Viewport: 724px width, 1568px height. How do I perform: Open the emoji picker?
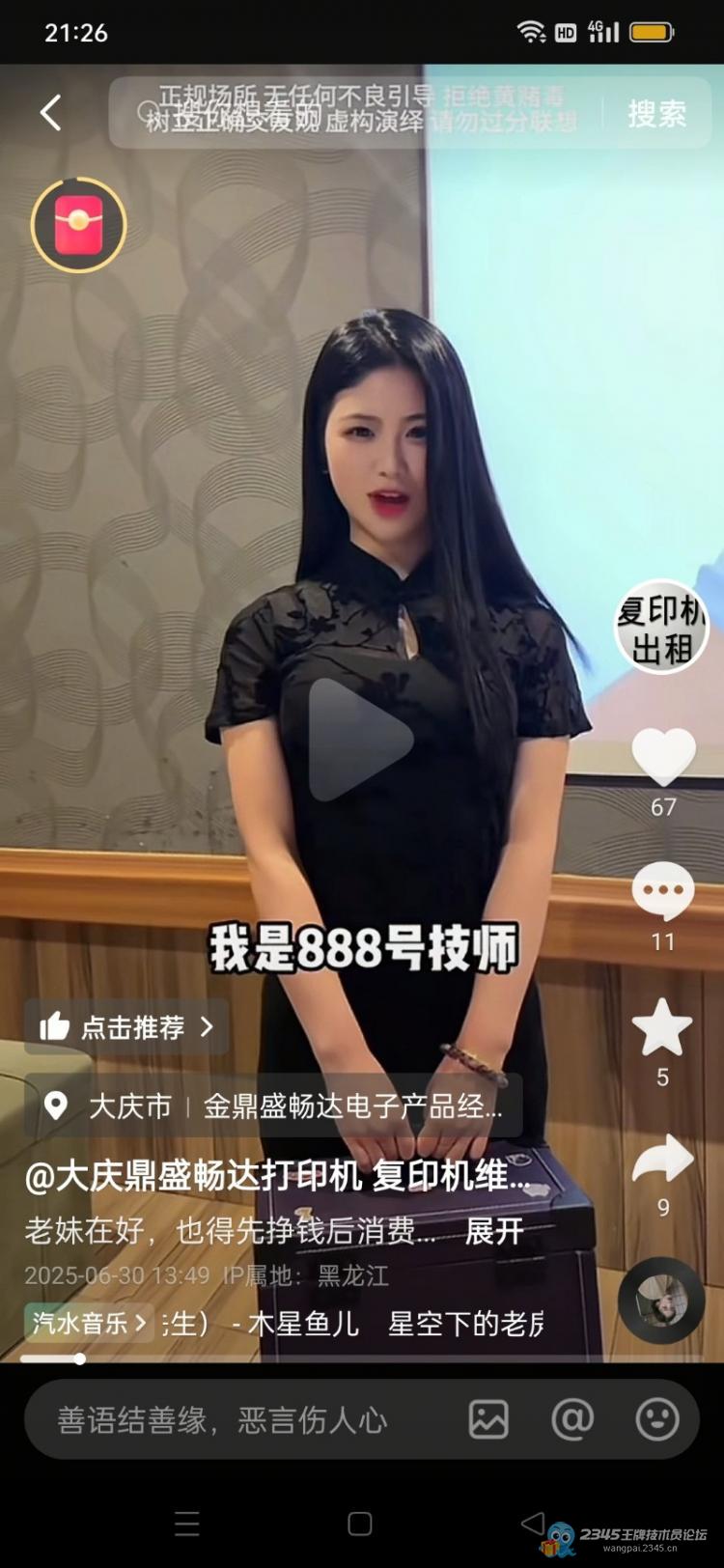tap(657, 1419)
